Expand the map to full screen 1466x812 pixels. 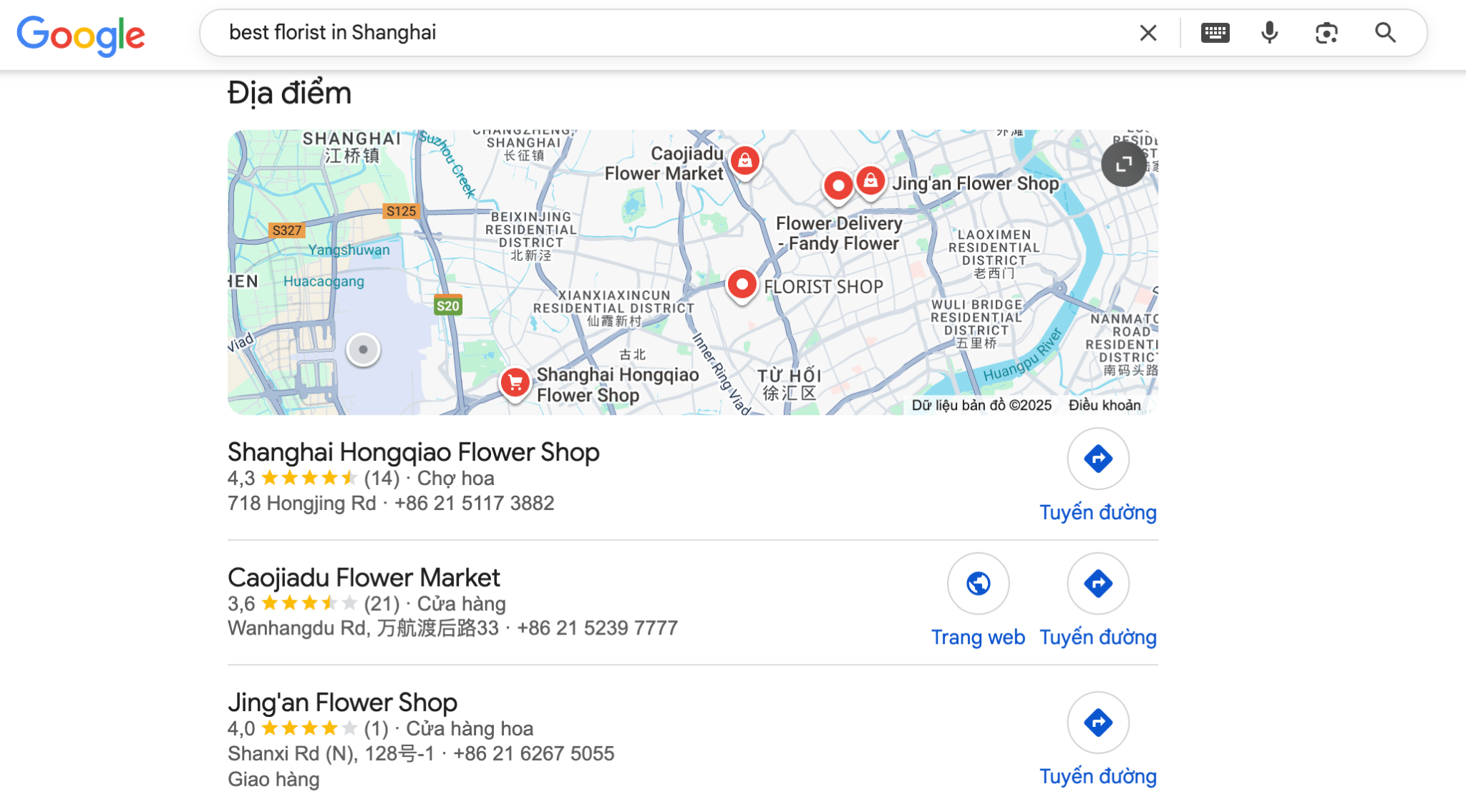click(1124, 164)
